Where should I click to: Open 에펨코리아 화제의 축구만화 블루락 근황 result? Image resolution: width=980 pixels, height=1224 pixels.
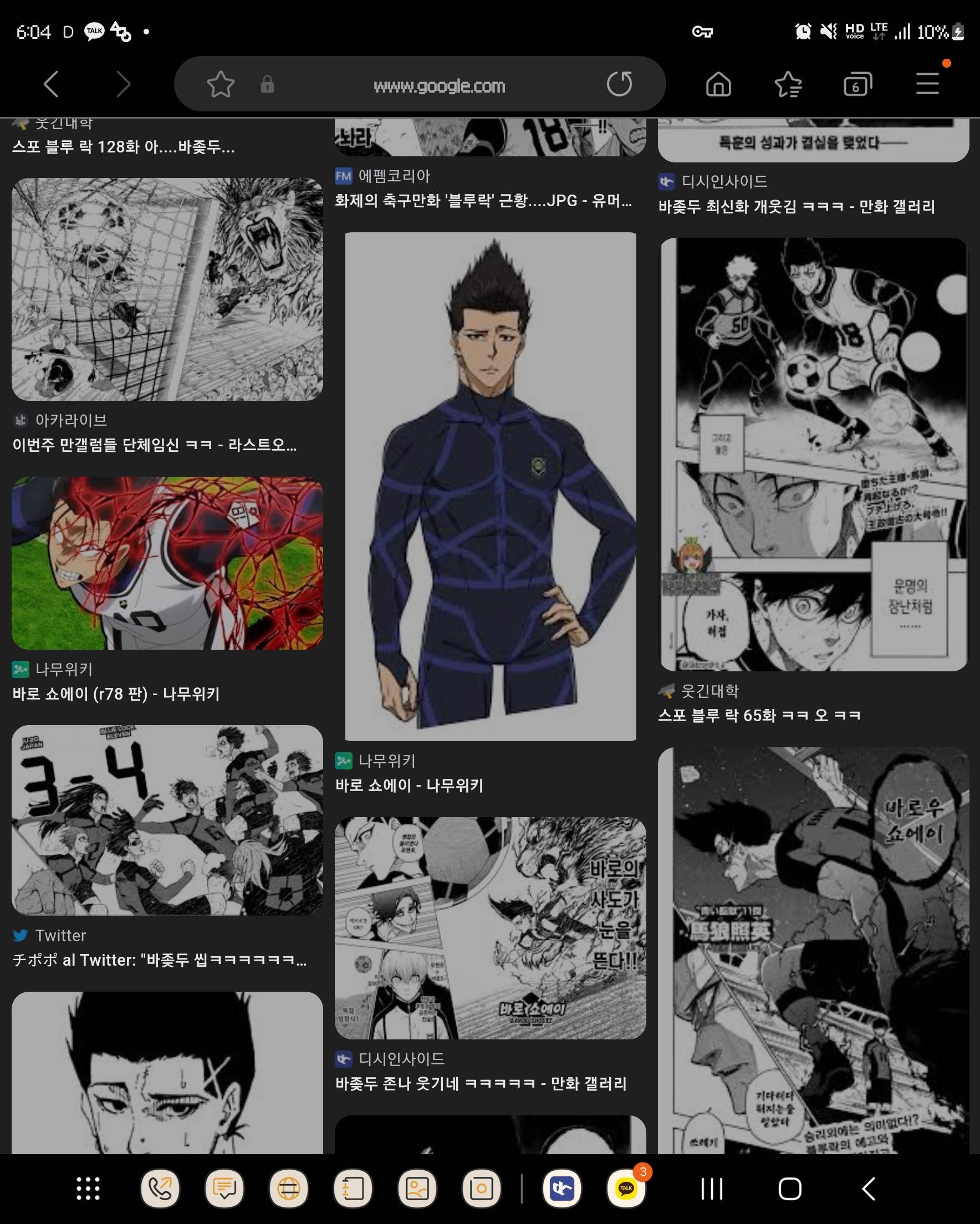(483, 201)
